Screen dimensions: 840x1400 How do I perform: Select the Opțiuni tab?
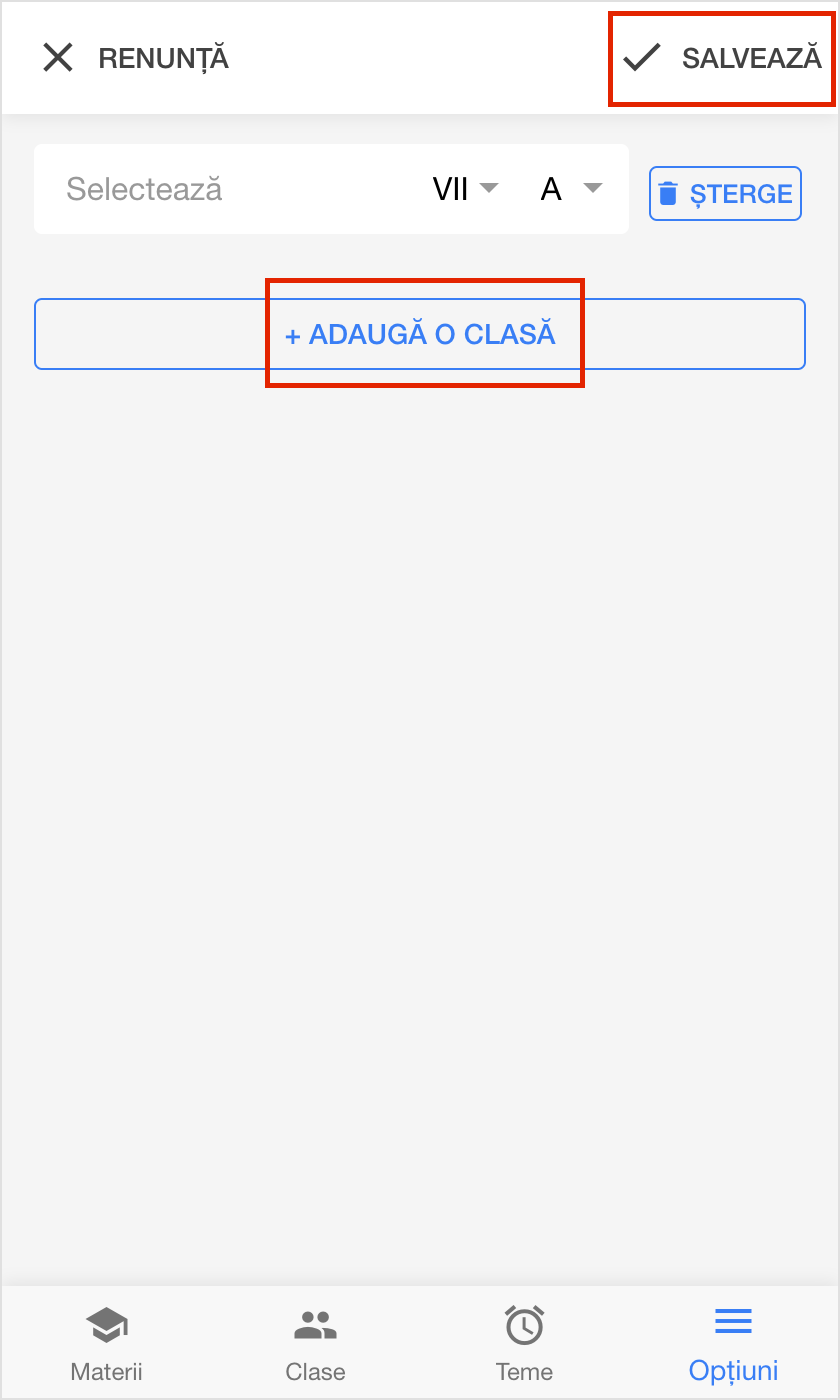[x=733, y=1344]
